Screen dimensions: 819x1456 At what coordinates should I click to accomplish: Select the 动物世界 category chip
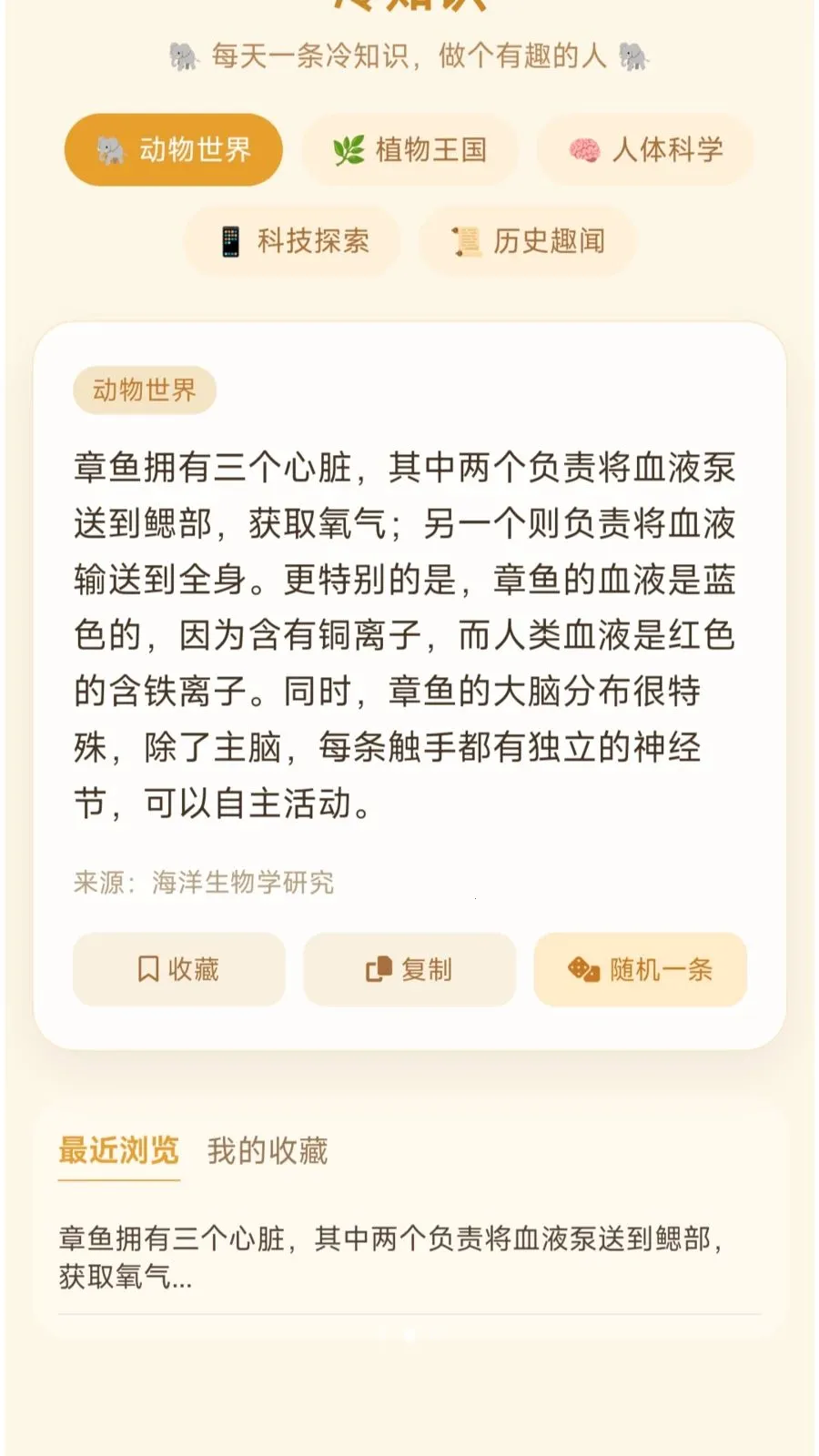pos(173,150)
